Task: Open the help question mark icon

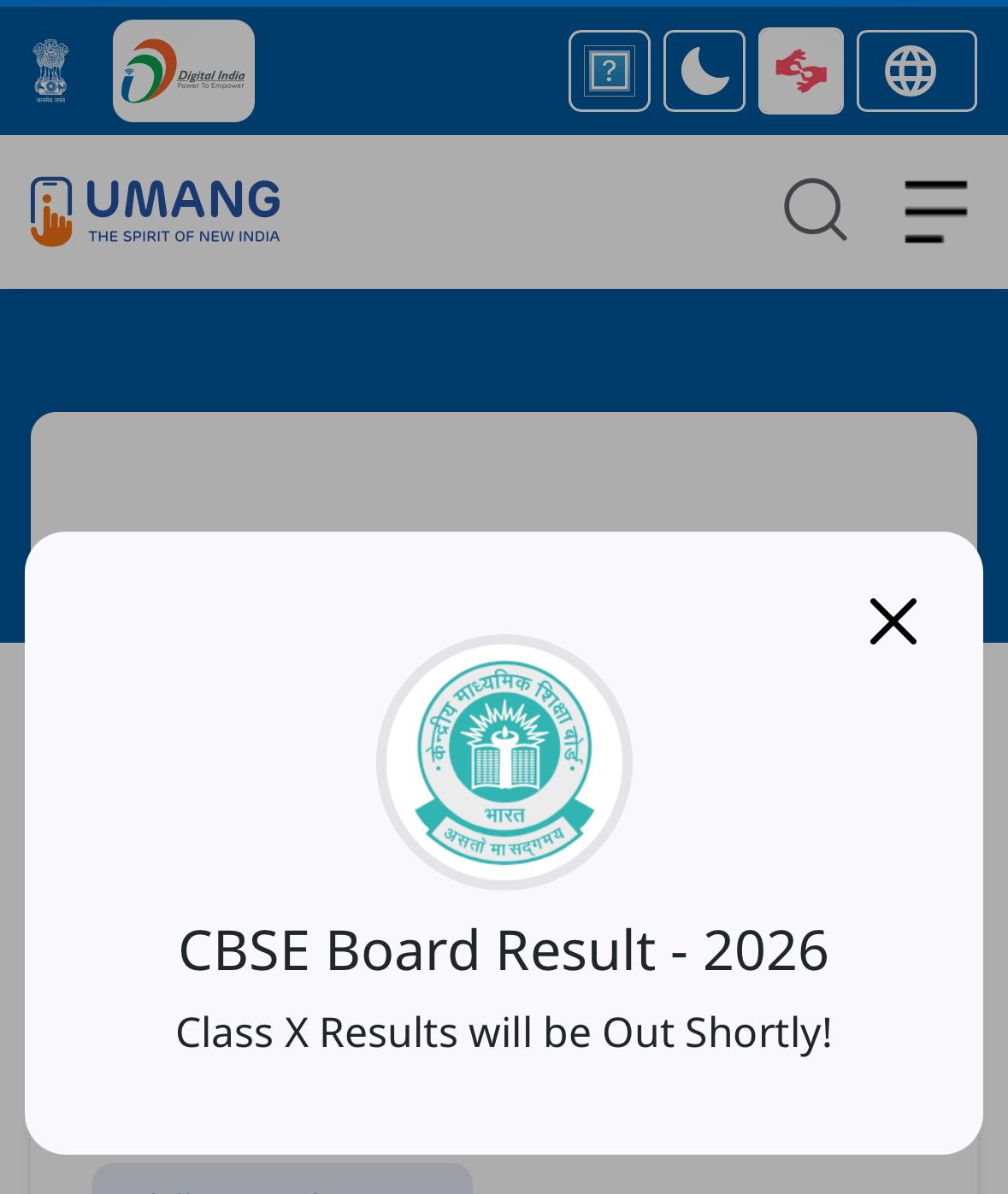Action: click(x=609, y=71)
